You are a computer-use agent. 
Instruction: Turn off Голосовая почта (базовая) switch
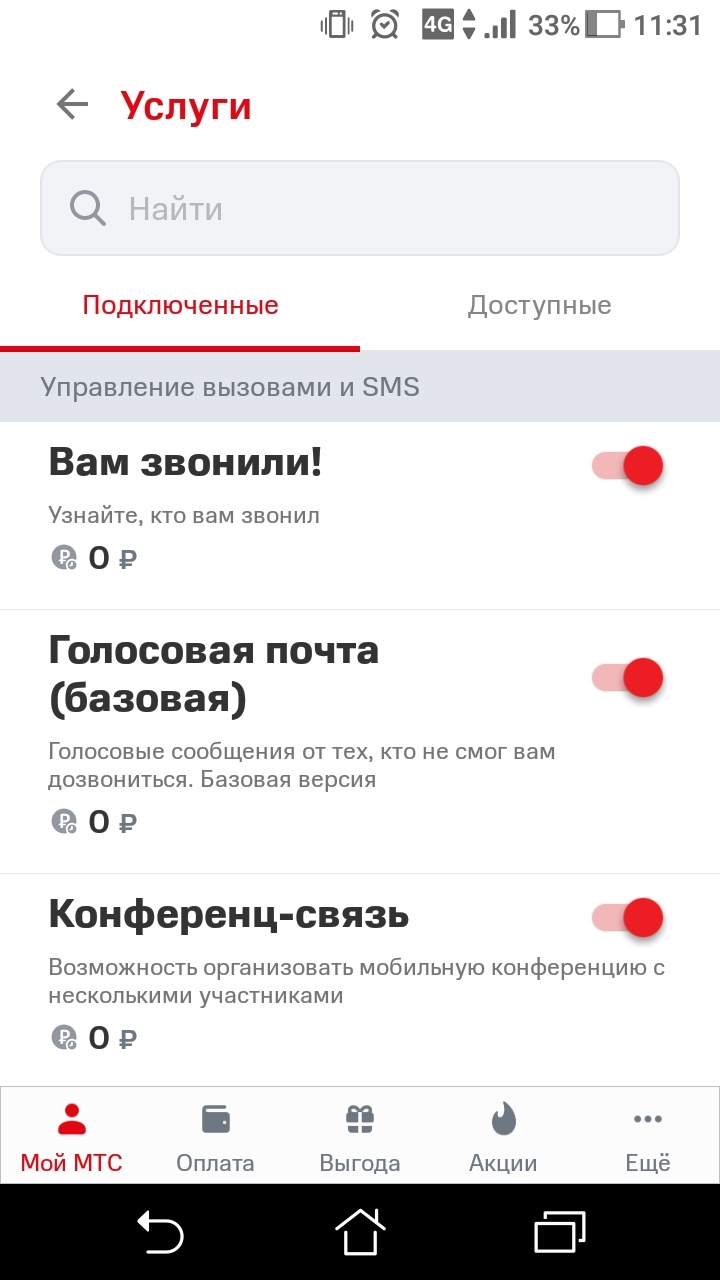[x=628, y=678]
